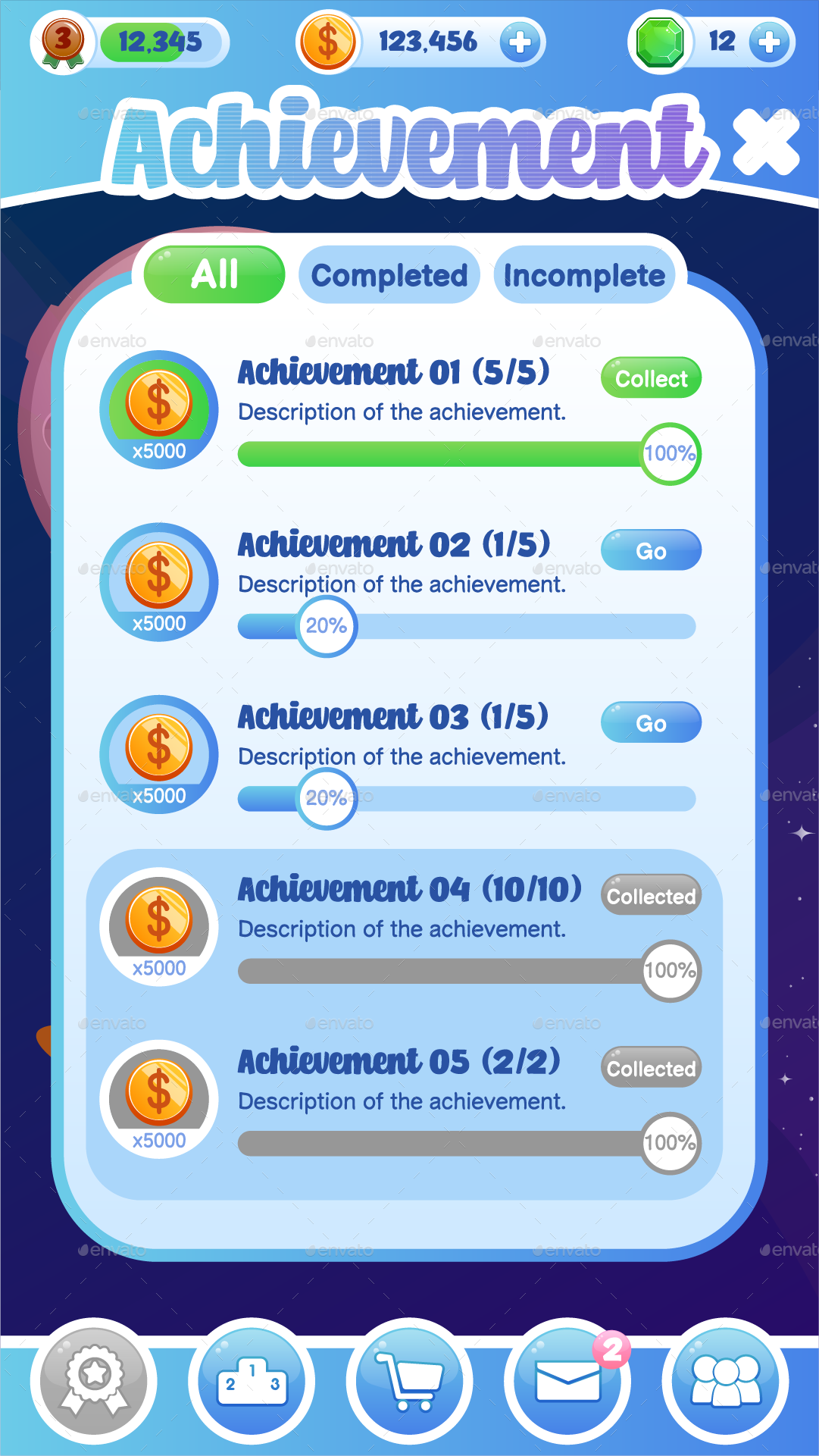This screenshot has height=1456, width=819.
Task: Tap Go on Achievement 03
Action: (651, 722)
